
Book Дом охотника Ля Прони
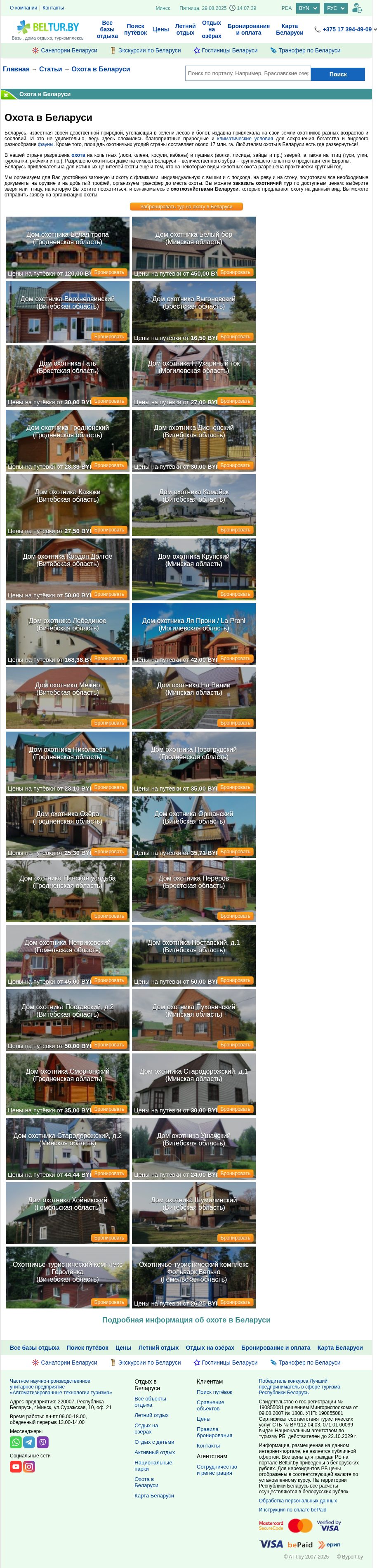click(235, 659)
